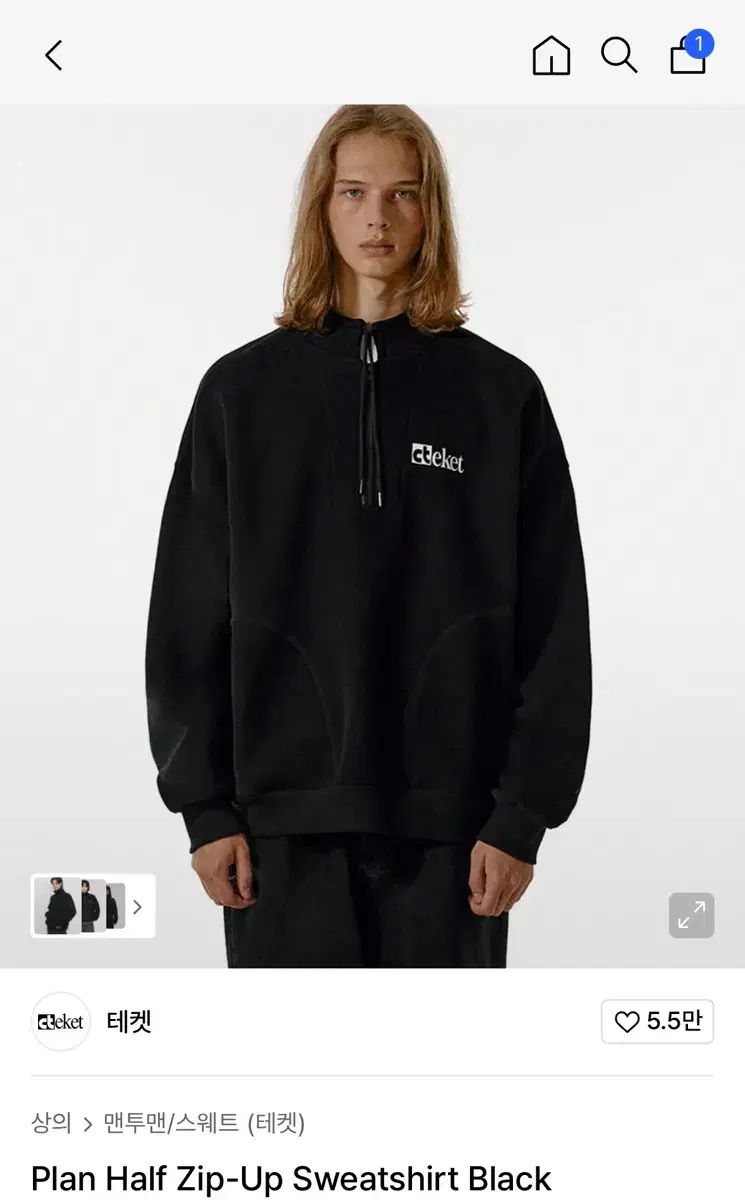Open the search magnifier

pyautogui.click(x=619, y=56)
